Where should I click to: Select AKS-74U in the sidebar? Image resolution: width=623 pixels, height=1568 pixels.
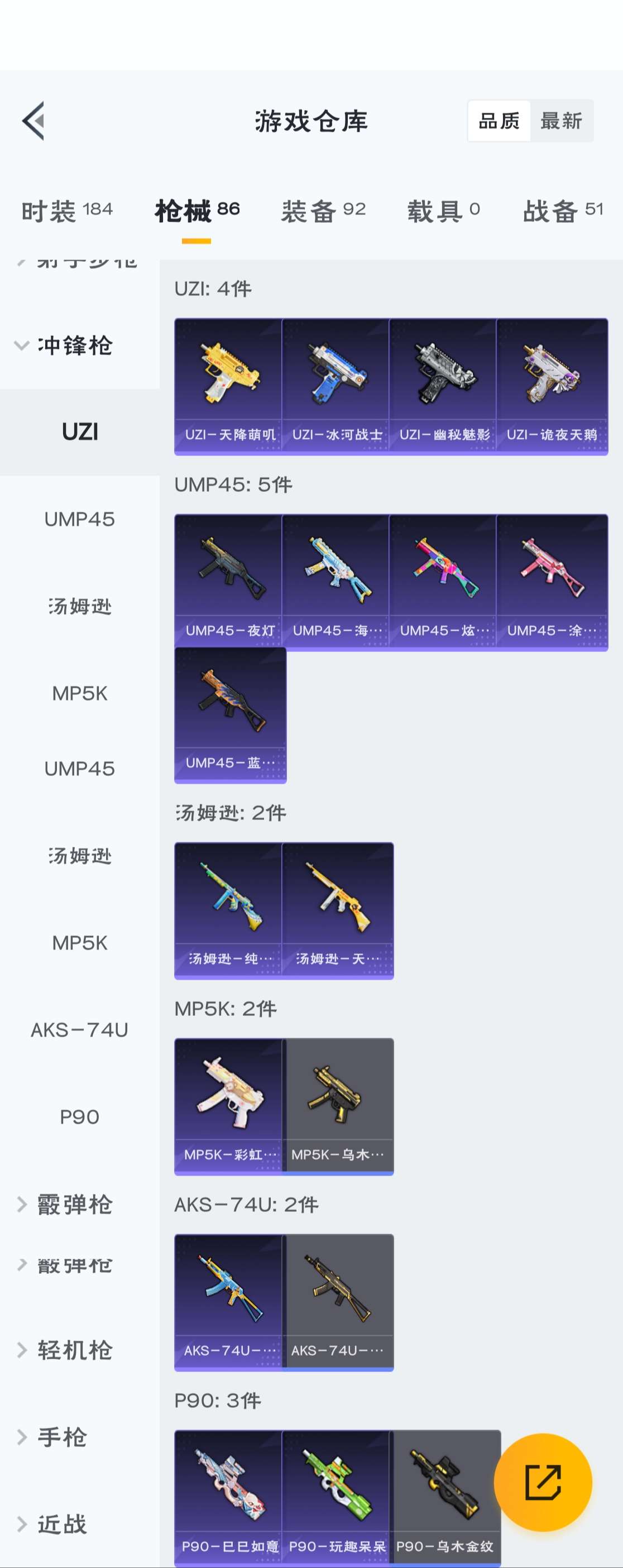pos(79,1029)
